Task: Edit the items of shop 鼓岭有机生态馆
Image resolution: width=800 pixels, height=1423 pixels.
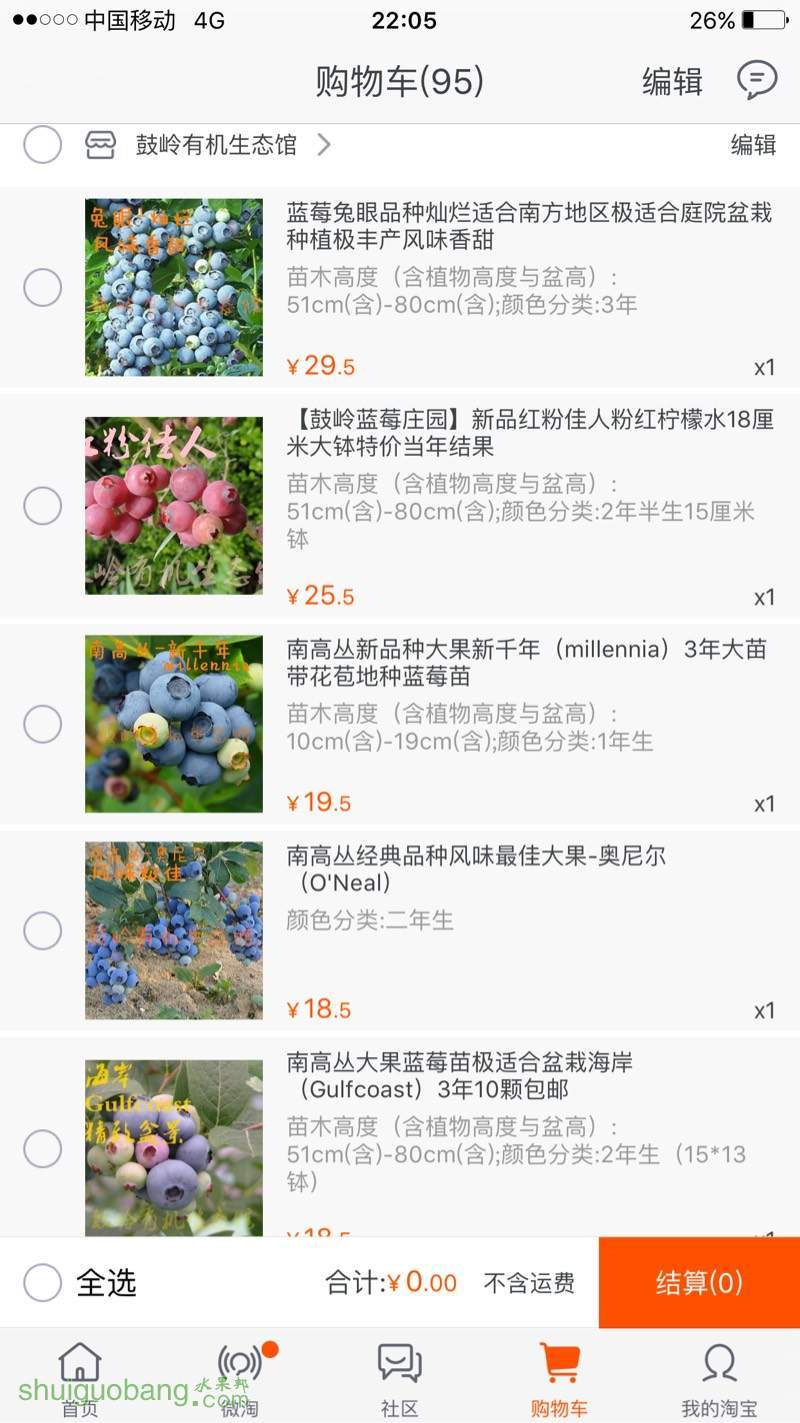Action: pyautogui.click(x=753, y=145)
